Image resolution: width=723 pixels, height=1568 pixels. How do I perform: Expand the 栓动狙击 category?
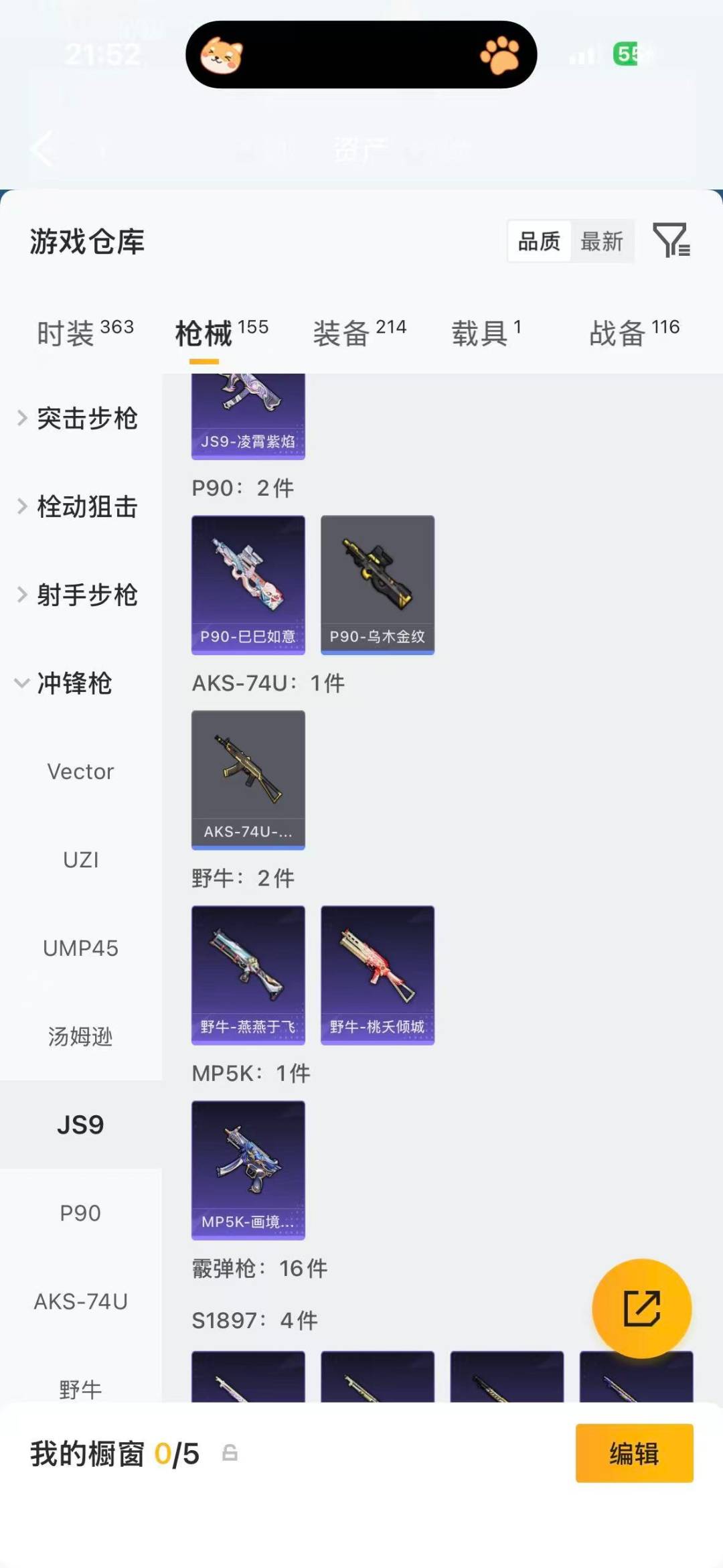click(87, 506)
